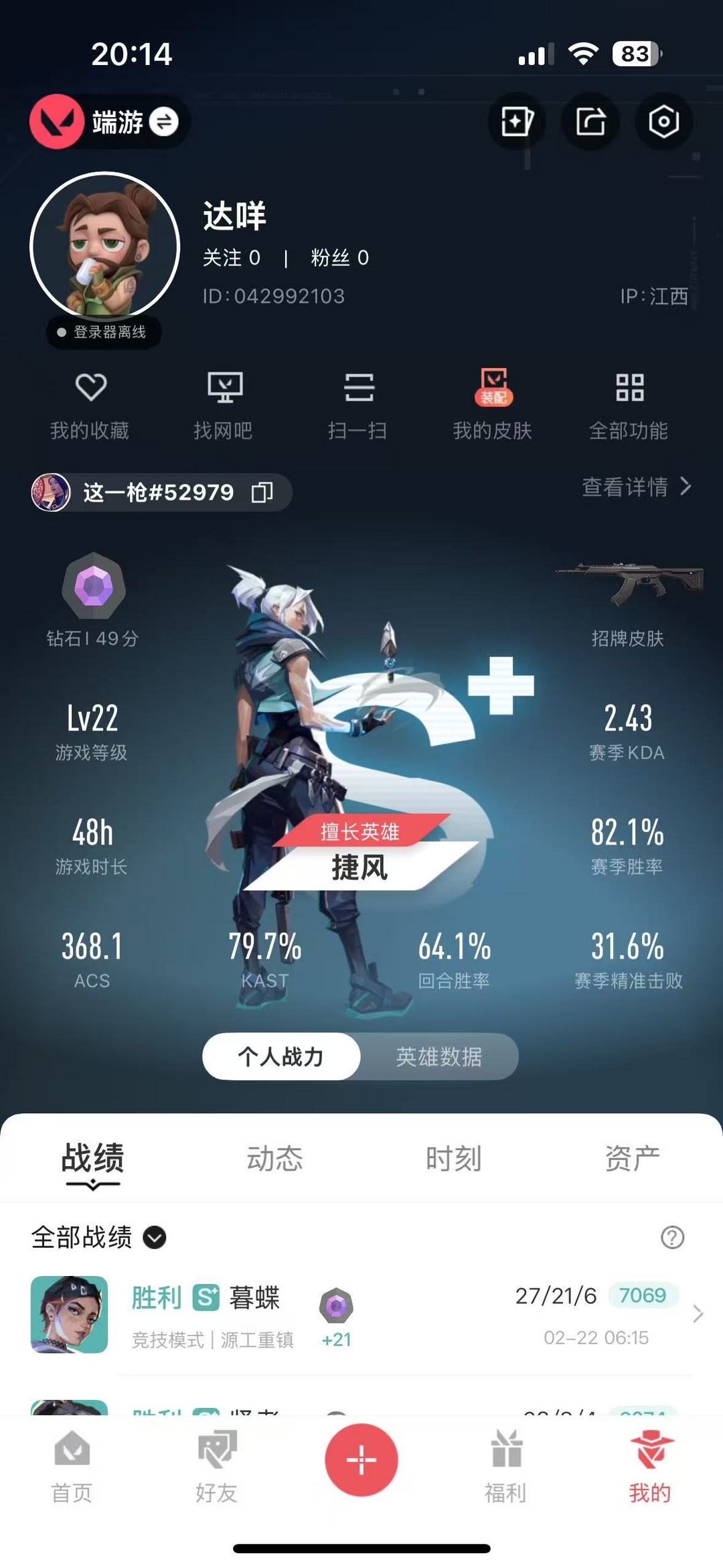
Task: Expand the 全部战绩 filter dropdown
Action: [155, 1237]
